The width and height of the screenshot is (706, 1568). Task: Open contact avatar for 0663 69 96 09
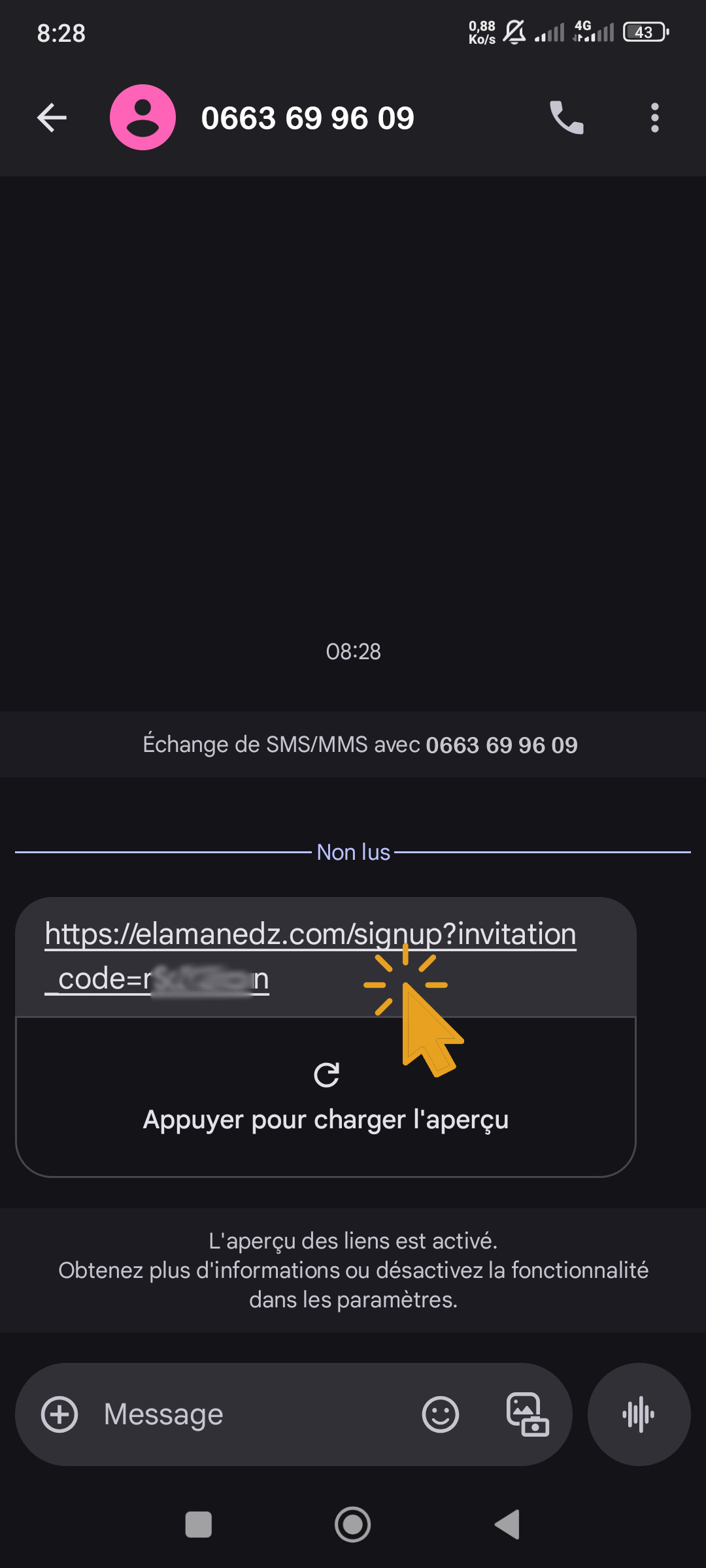(x=143, y=118)
